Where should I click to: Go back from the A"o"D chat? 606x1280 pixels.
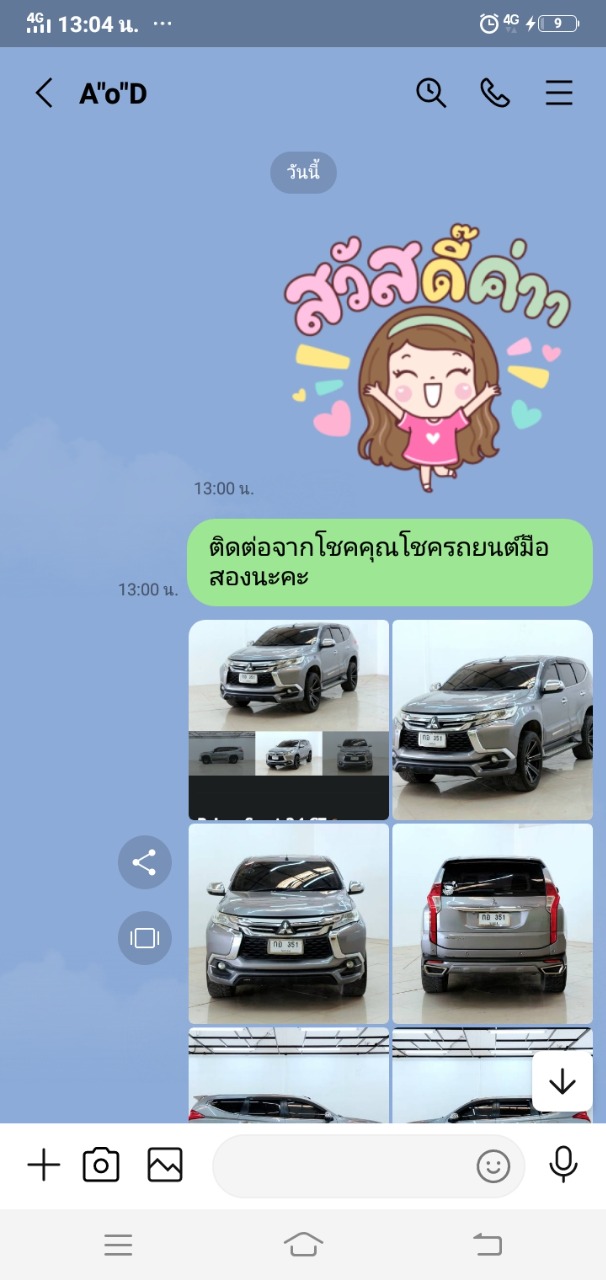(43, 93)
